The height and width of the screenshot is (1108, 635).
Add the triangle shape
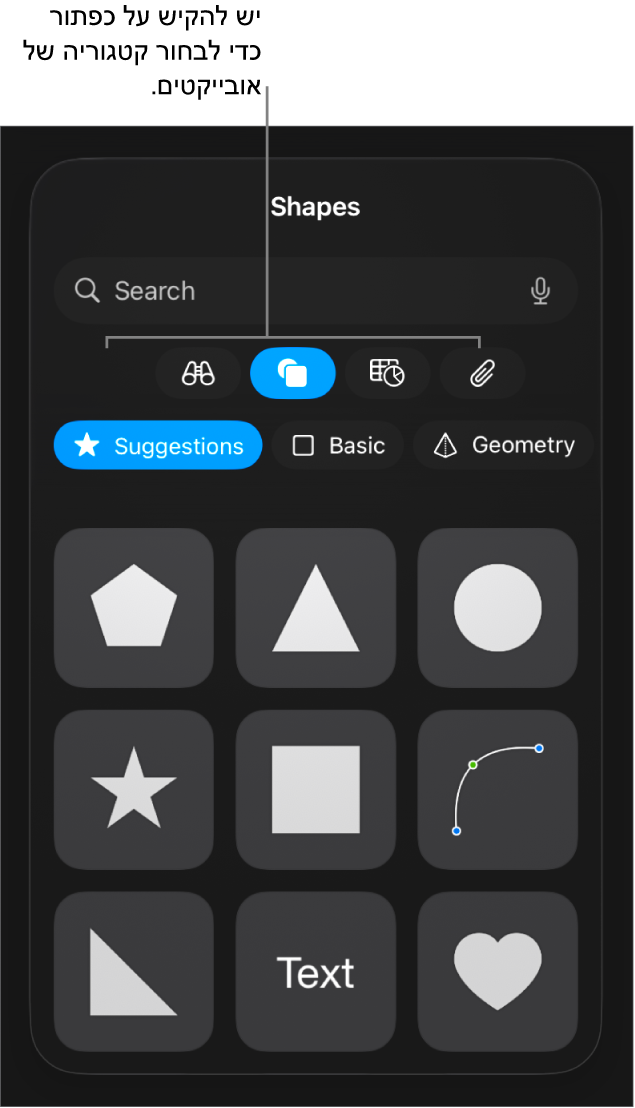click(316, 607)
